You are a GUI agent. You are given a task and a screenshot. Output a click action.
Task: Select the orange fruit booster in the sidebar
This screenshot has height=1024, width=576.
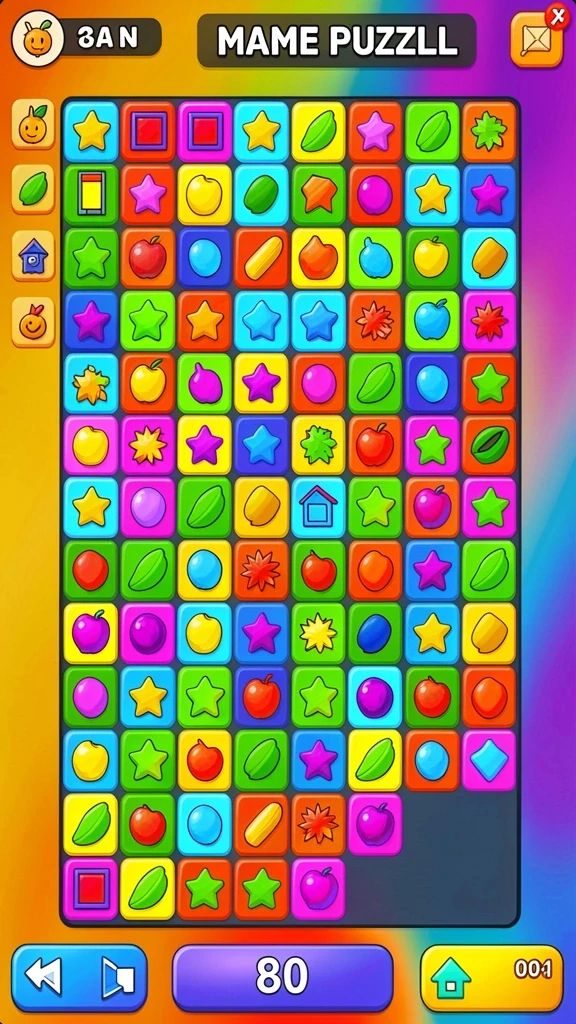coord(33,124)
